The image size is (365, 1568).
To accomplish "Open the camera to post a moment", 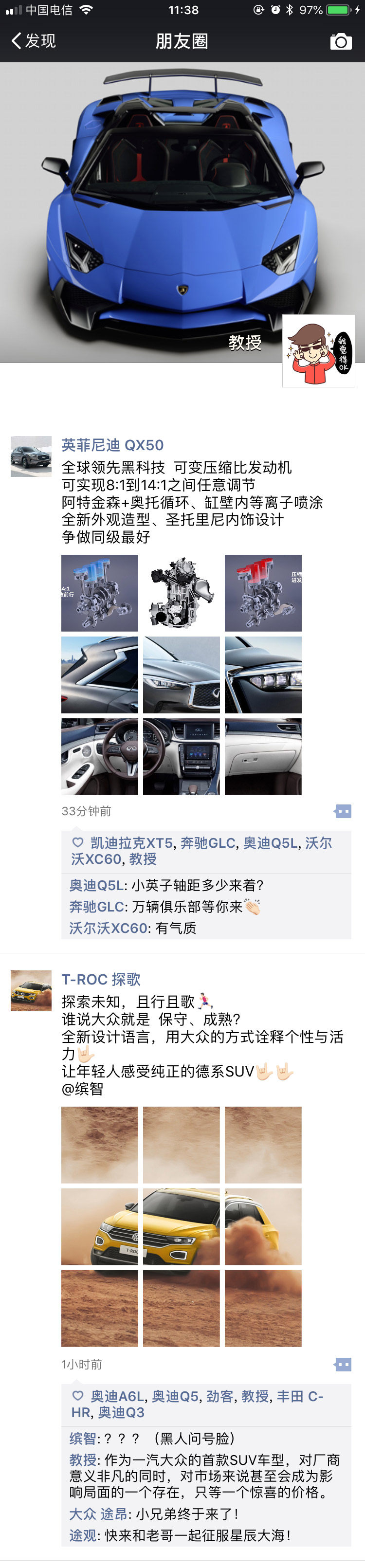I will tap(341, 41).
